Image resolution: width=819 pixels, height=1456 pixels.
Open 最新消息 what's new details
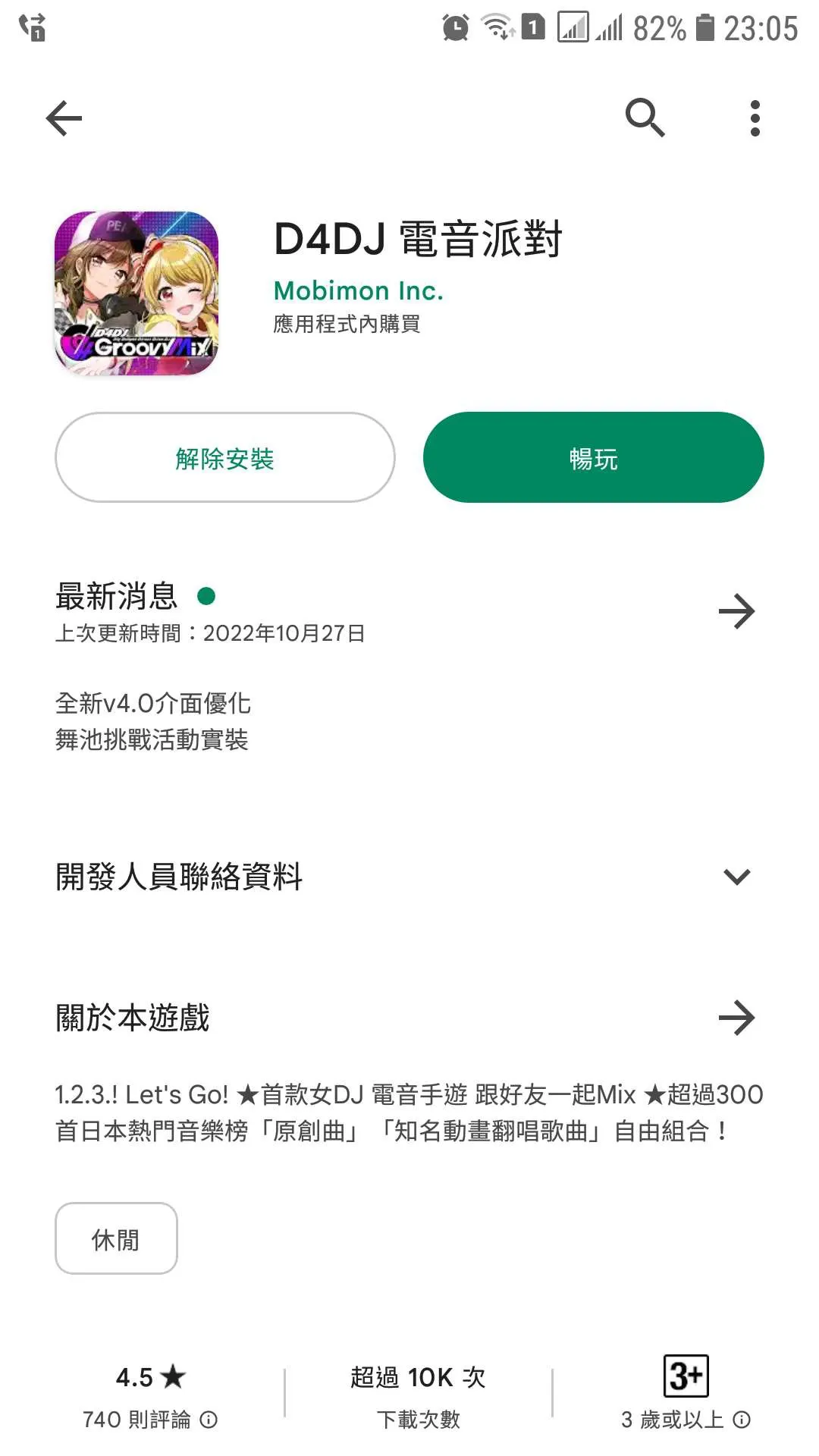point(736,612)
